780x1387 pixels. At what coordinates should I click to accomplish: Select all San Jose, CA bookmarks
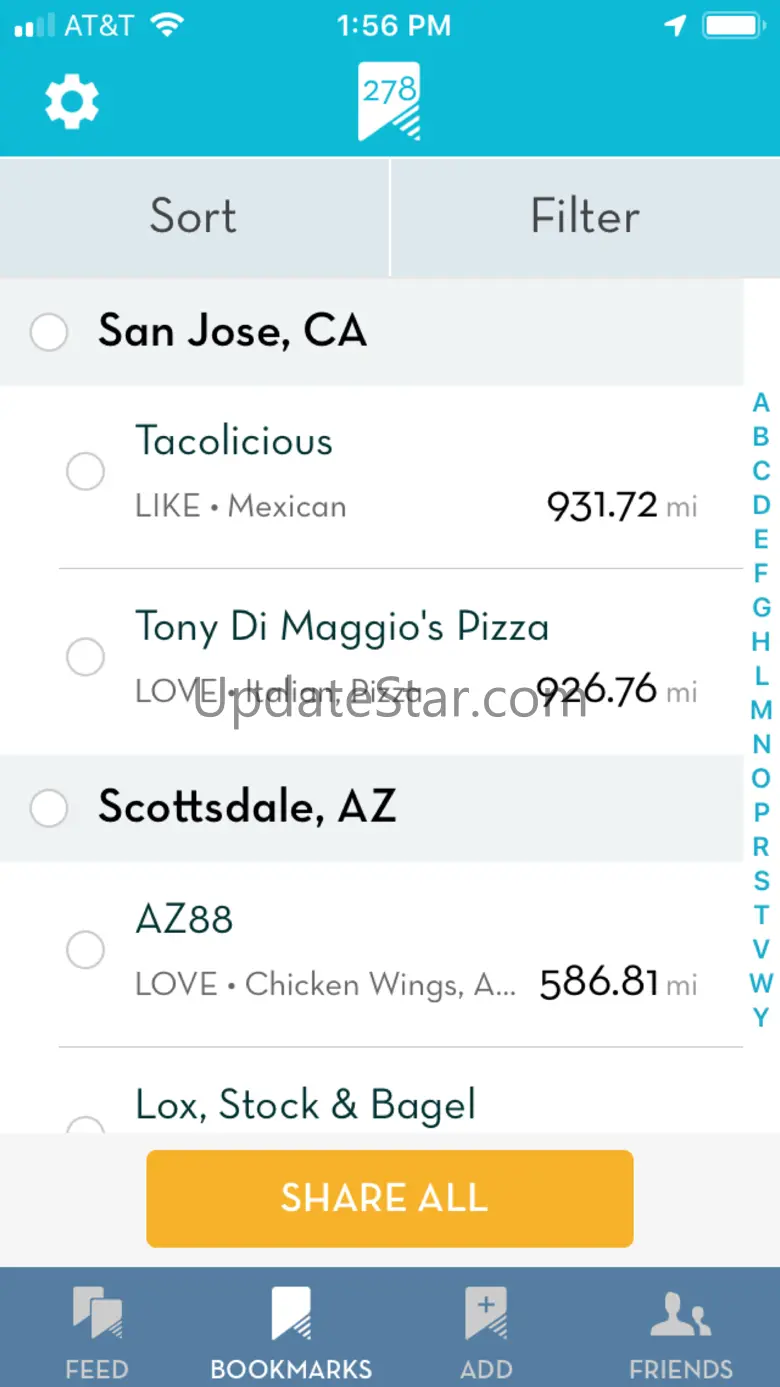(x=49, y=332)
